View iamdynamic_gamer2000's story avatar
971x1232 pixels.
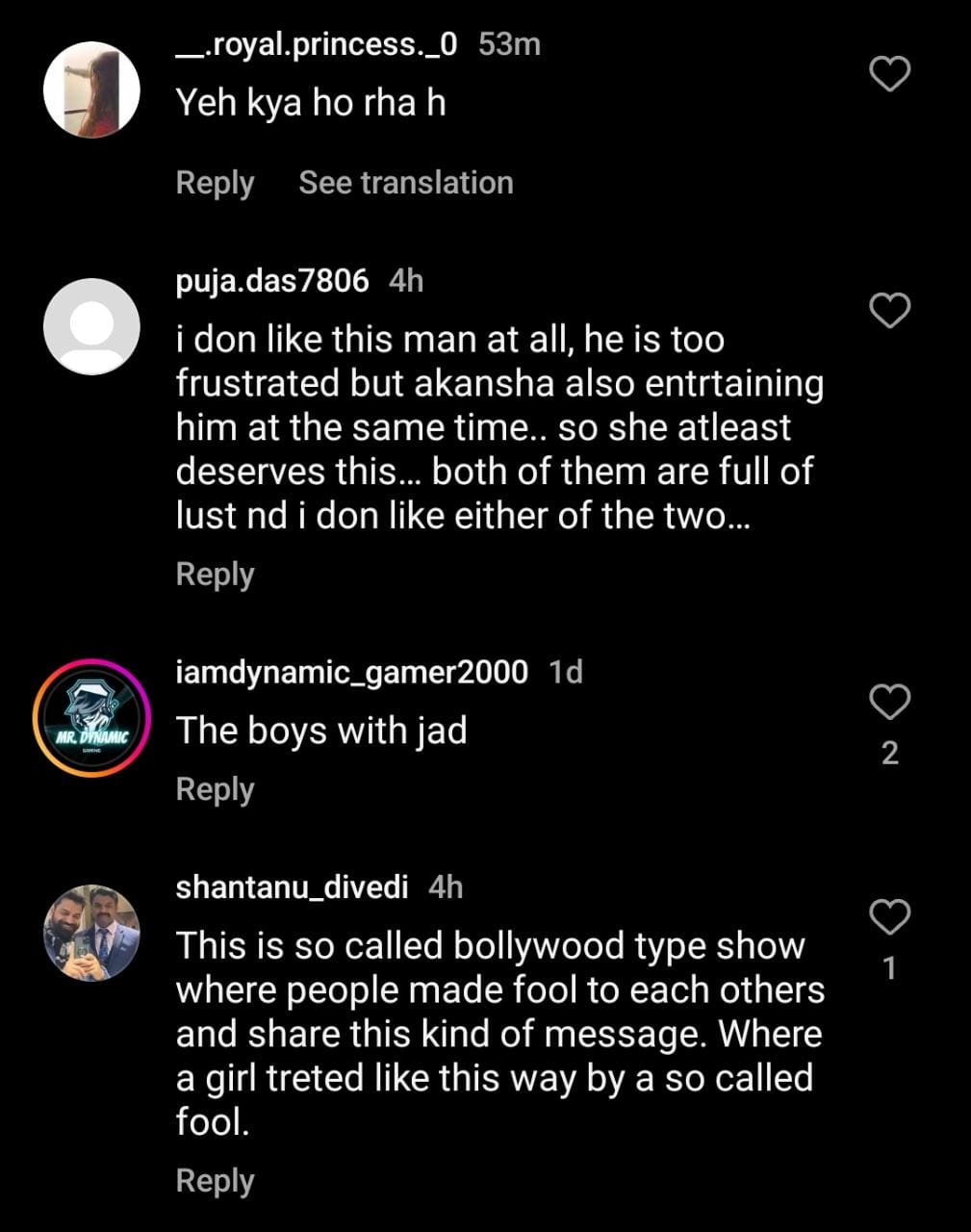(91, 718)
